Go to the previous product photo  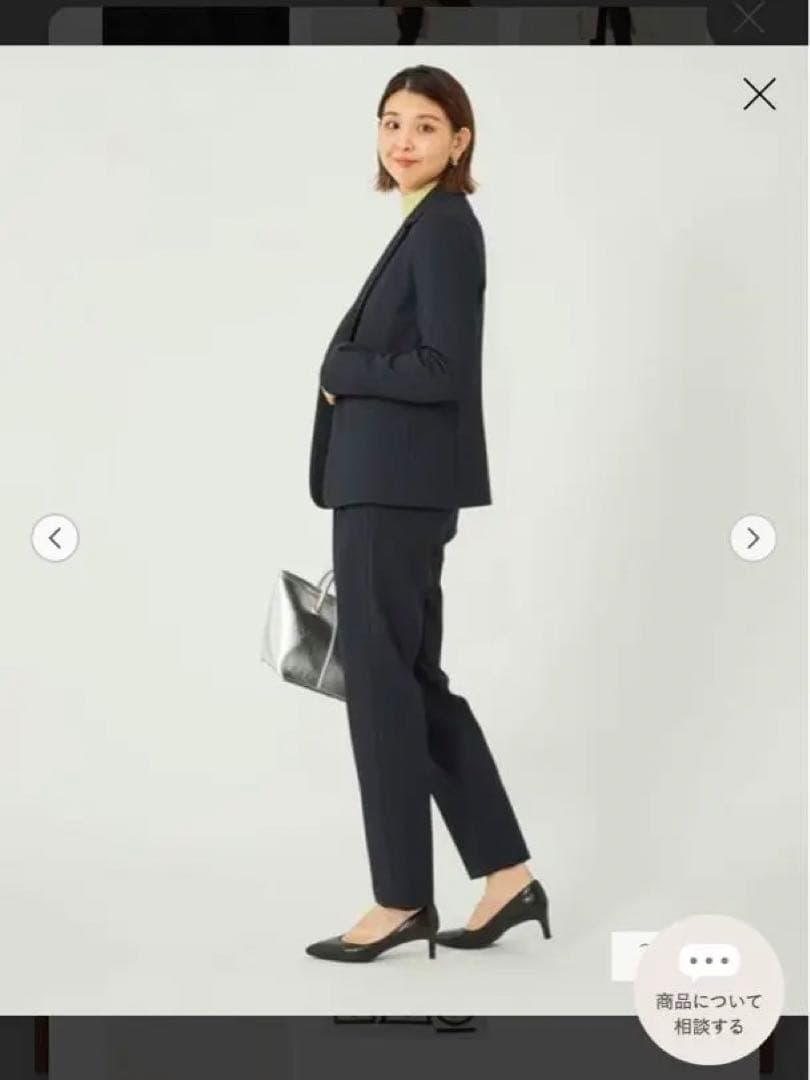(55, 538)
